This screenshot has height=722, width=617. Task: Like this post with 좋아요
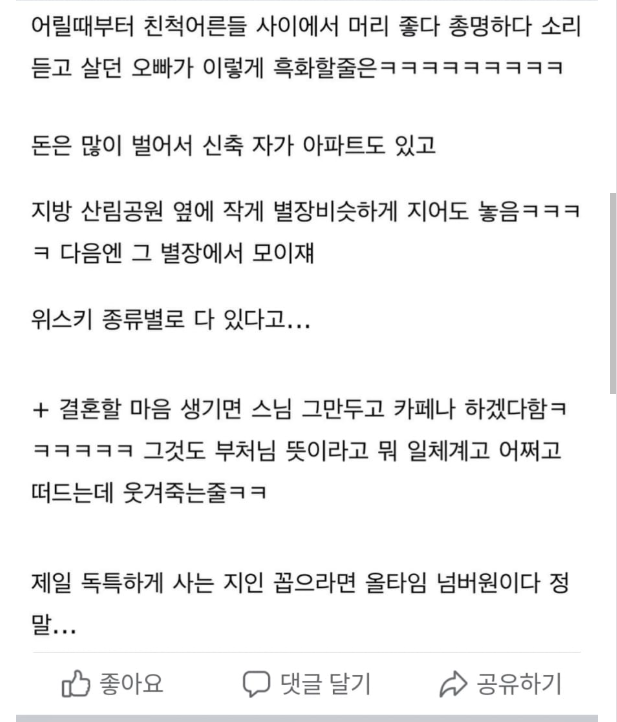(113, 685)
